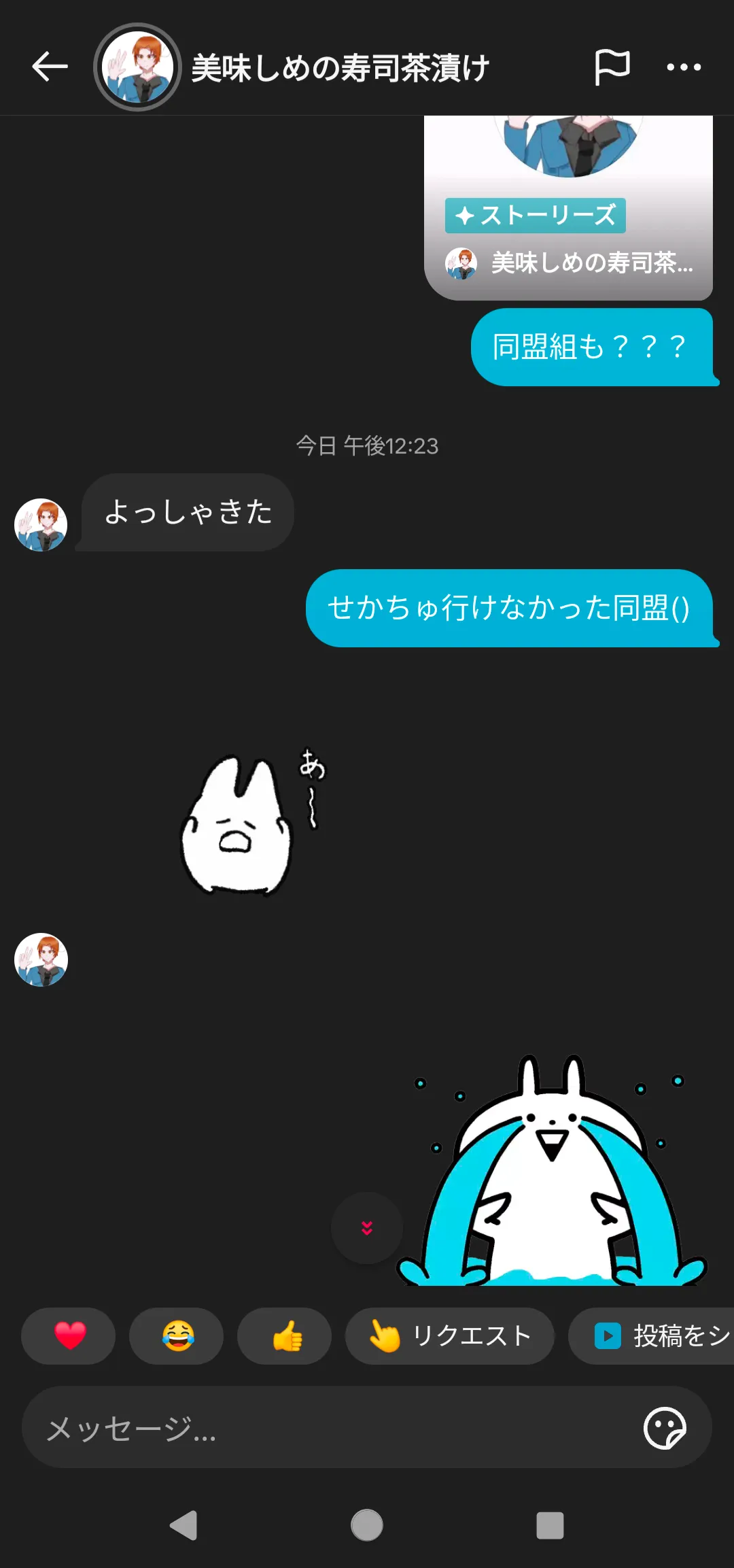
Task: Open the recent apps overview
Action: pos(550,1525)
